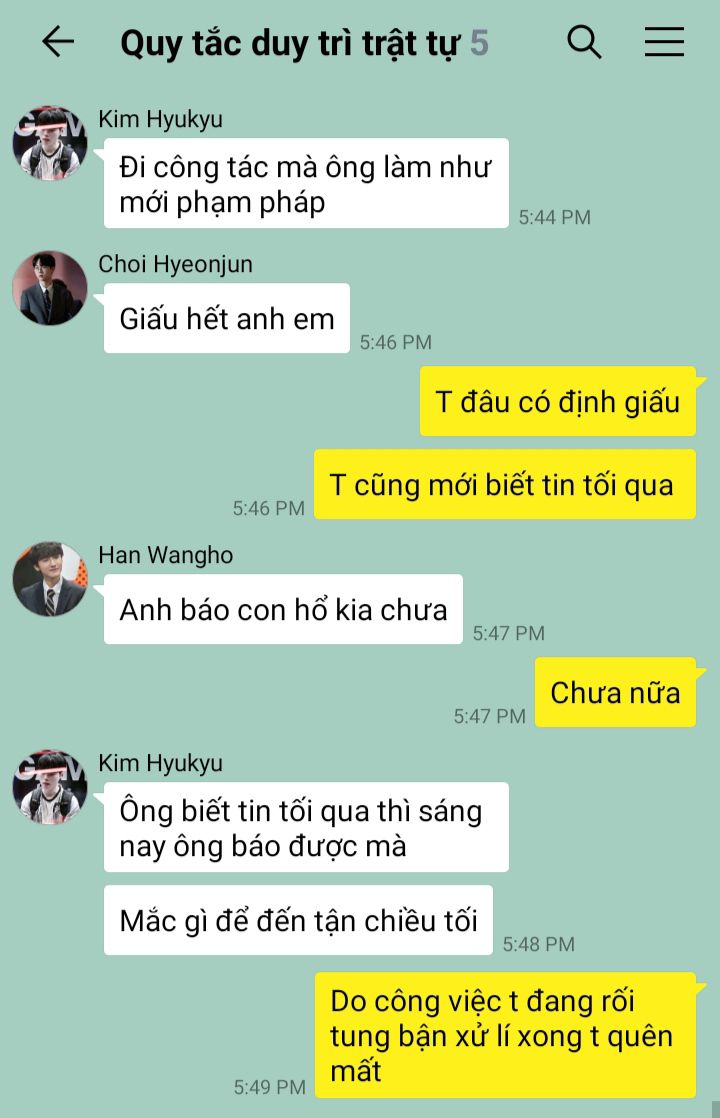The image size is (720, 1118).
Task: Go back from the group chat
Action: coord(58,41)
